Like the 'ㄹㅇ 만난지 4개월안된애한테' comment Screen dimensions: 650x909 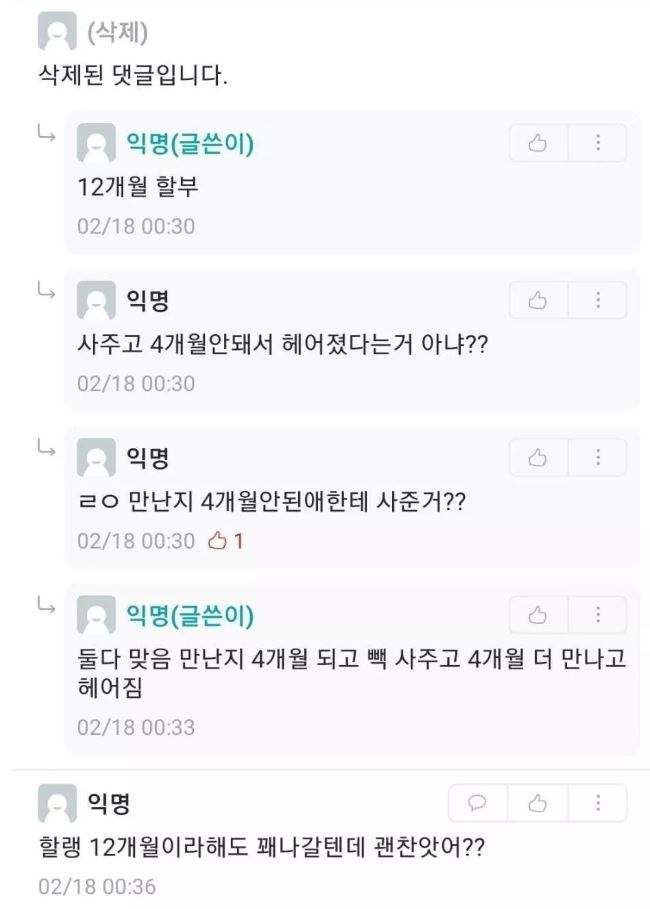tap(538, 457)
